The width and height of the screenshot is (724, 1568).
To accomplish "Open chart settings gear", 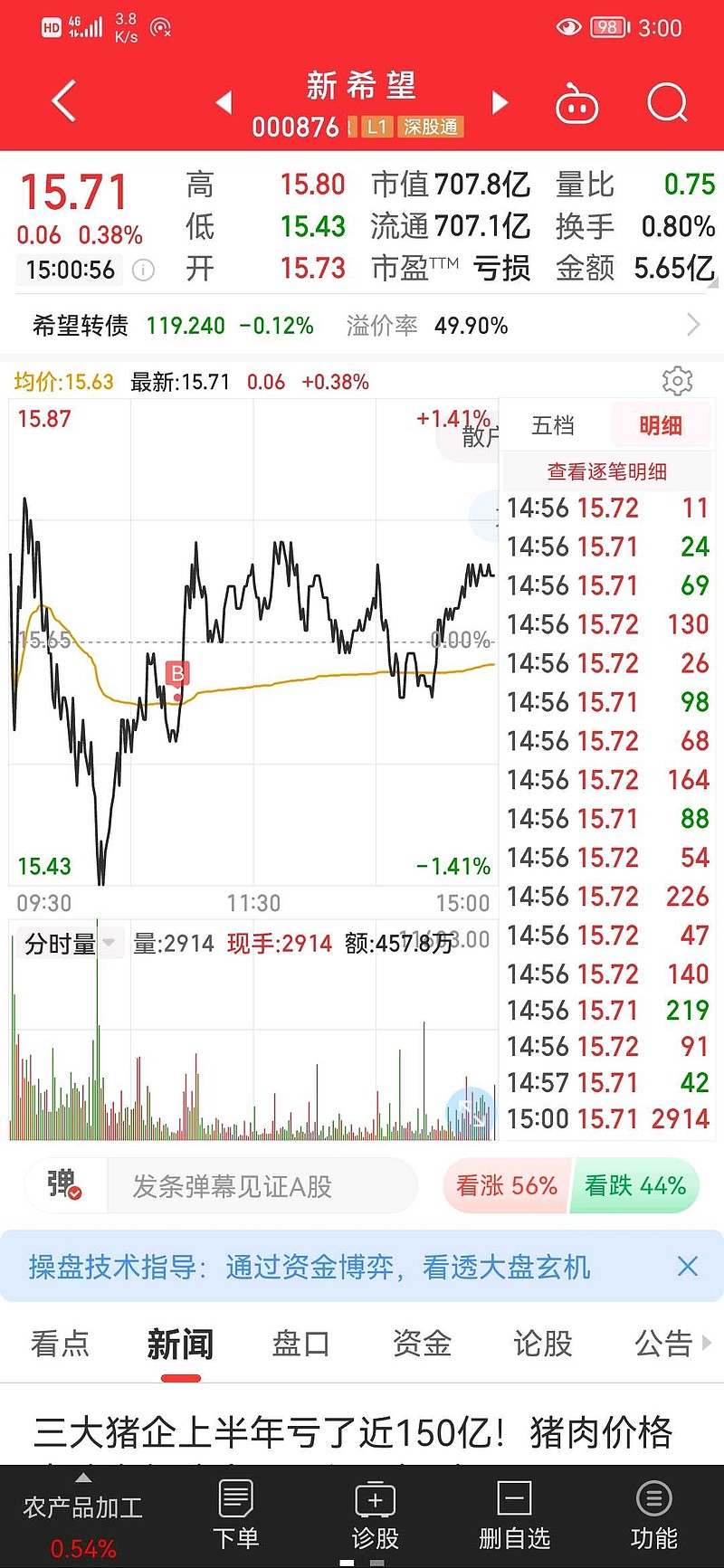I will [x=677, y=381].
